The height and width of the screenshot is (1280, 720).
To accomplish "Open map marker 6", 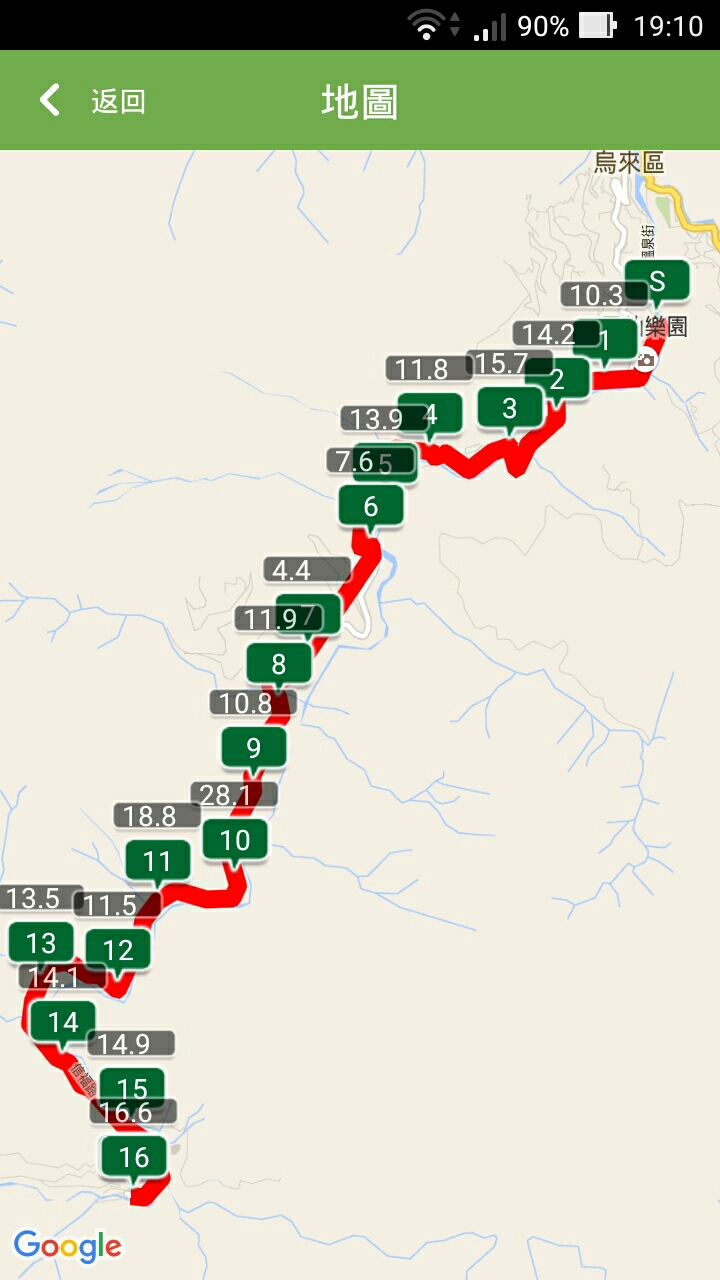I will point(371,506).
